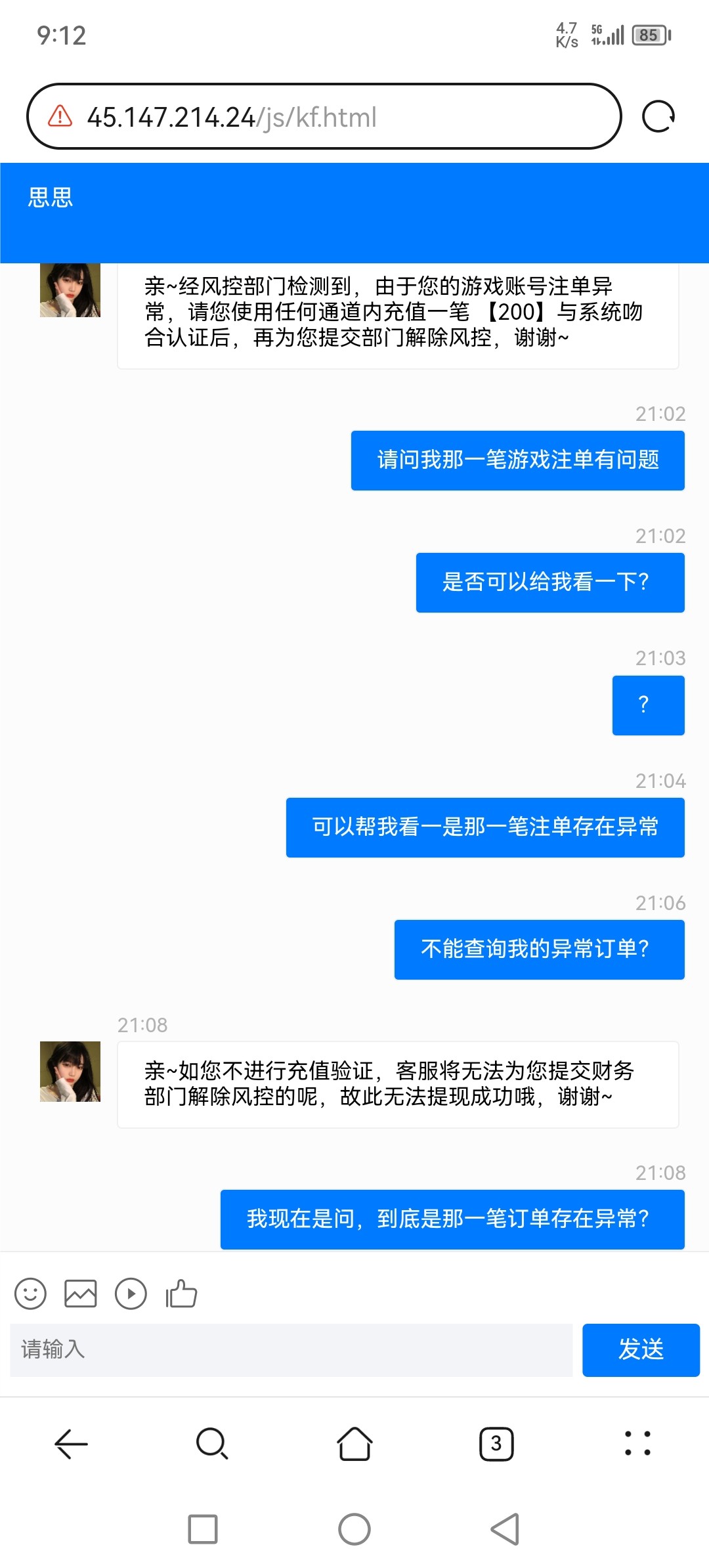The width and height of the screenshot is (709, 1568).
Task: Tap the thumbs-up rating icon
Action: click(181, 1294)
